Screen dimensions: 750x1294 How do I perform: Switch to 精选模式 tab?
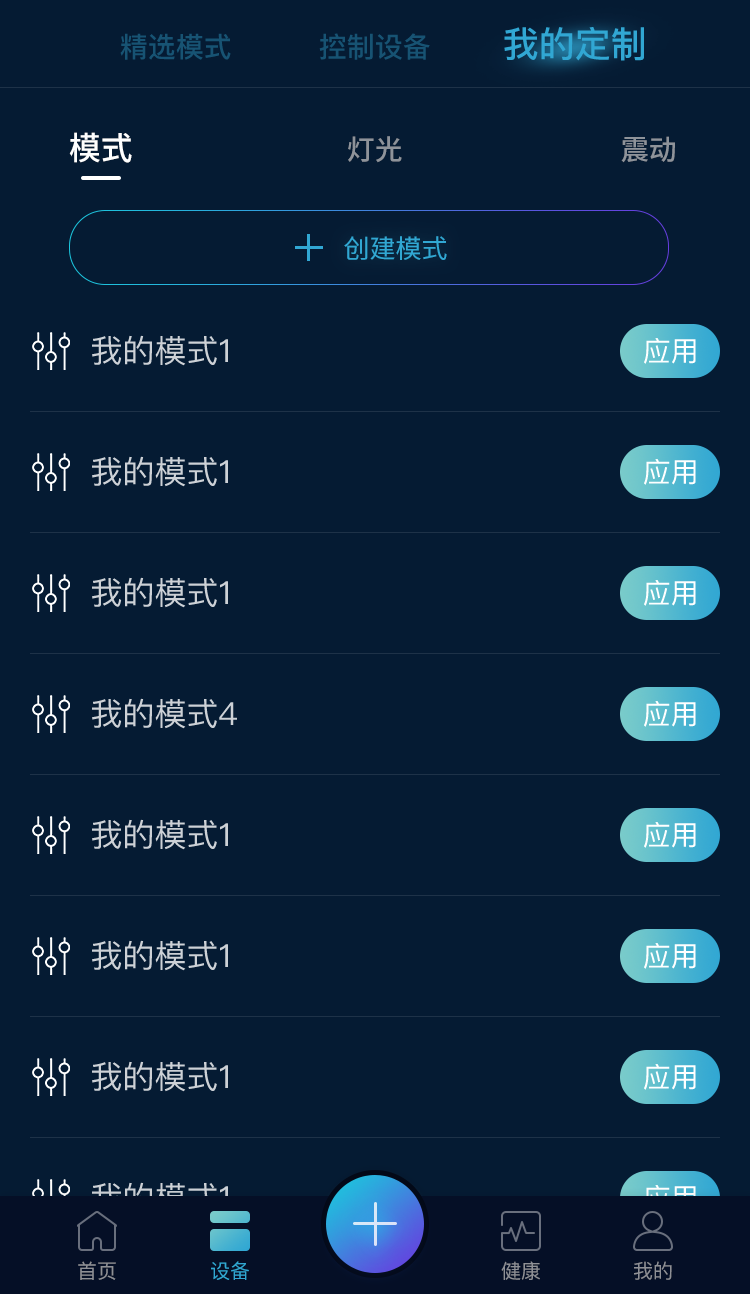[175, 46]
